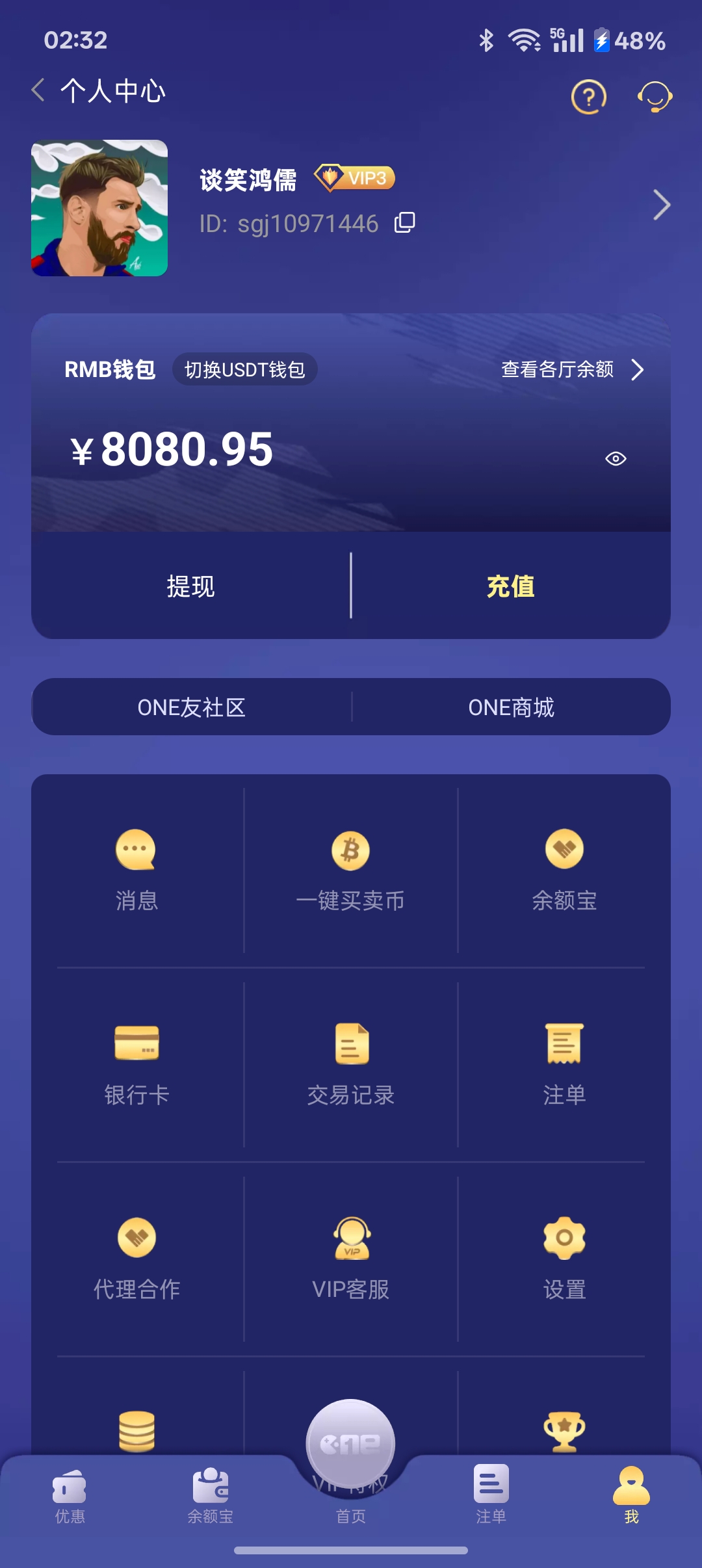Switch to the 首页 home tab
The height and width of the screenshot is (1568, 702).
pos(350,1456)
